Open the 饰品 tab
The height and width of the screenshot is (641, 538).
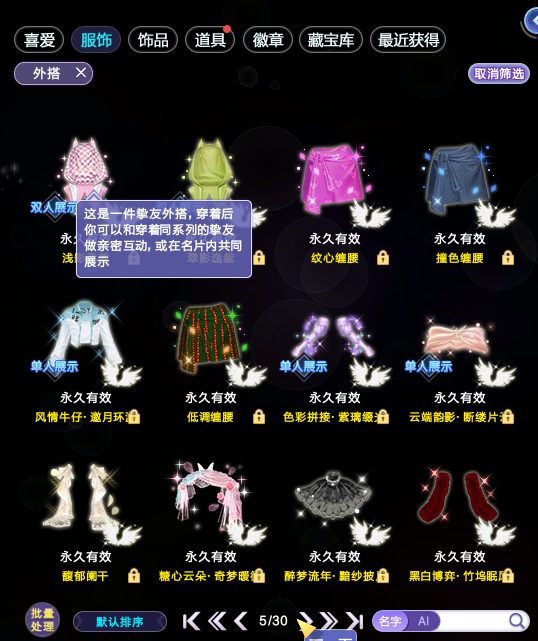coord(153,40)
